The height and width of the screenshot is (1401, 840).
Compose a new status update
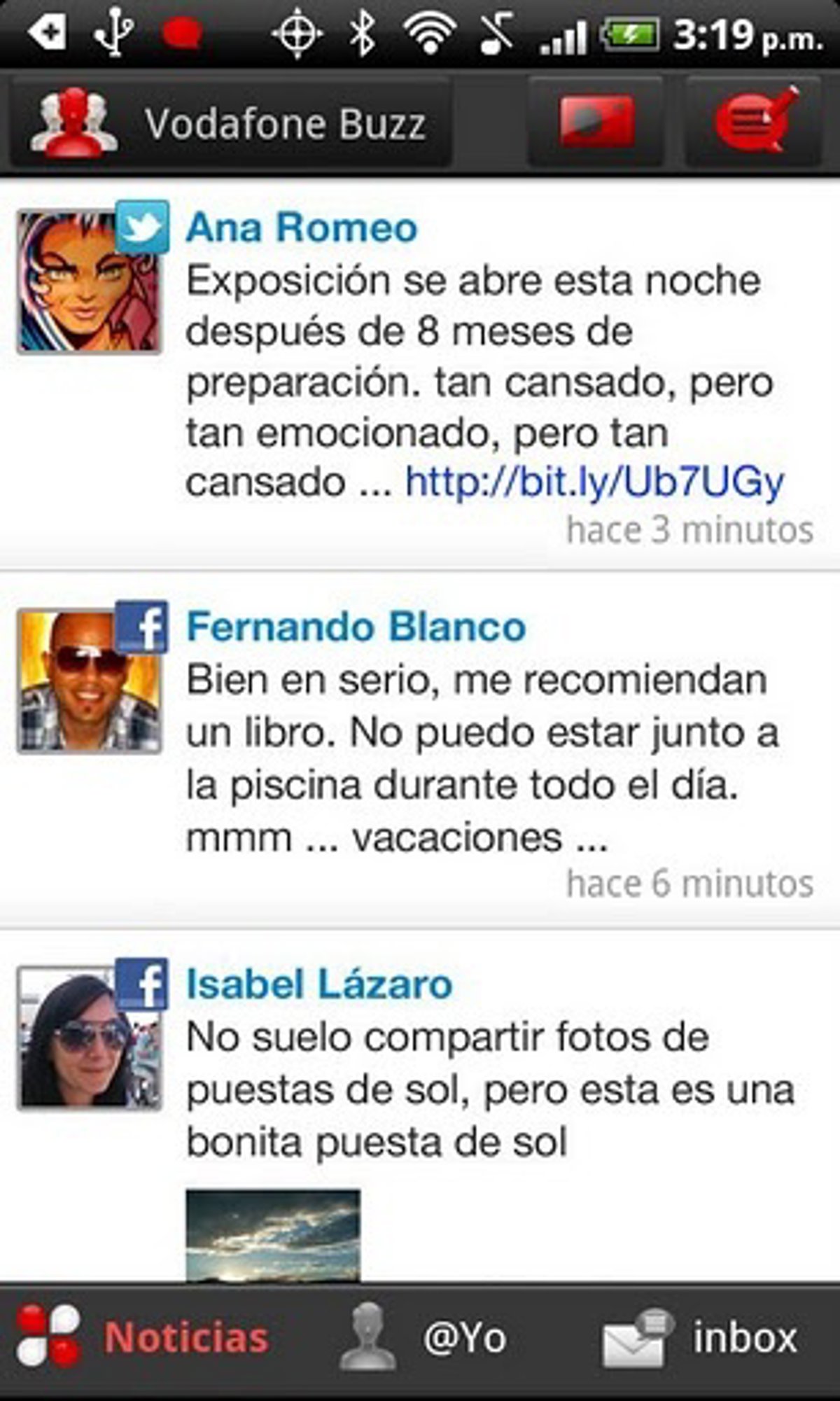tap(753, 123)
